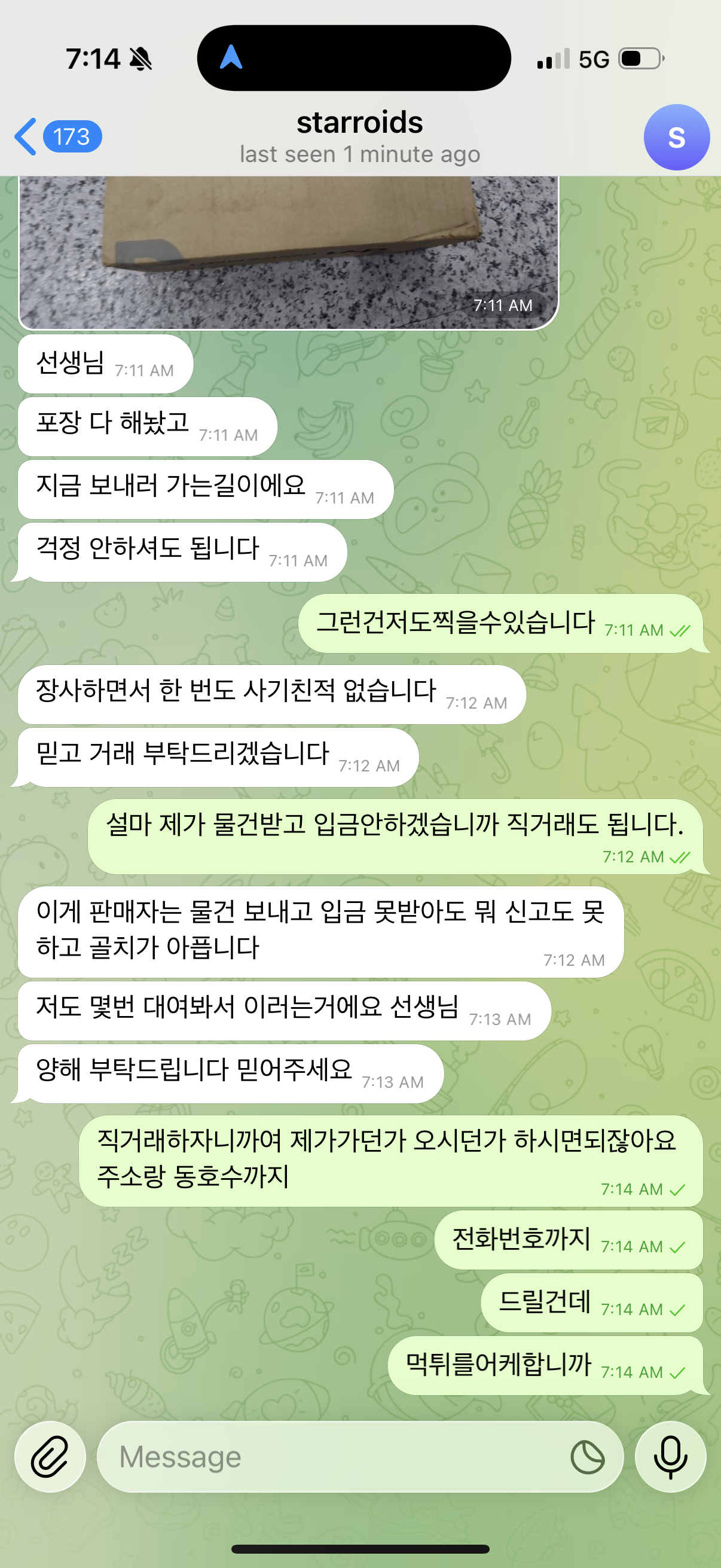Open the starroids profile avatar

676,137
